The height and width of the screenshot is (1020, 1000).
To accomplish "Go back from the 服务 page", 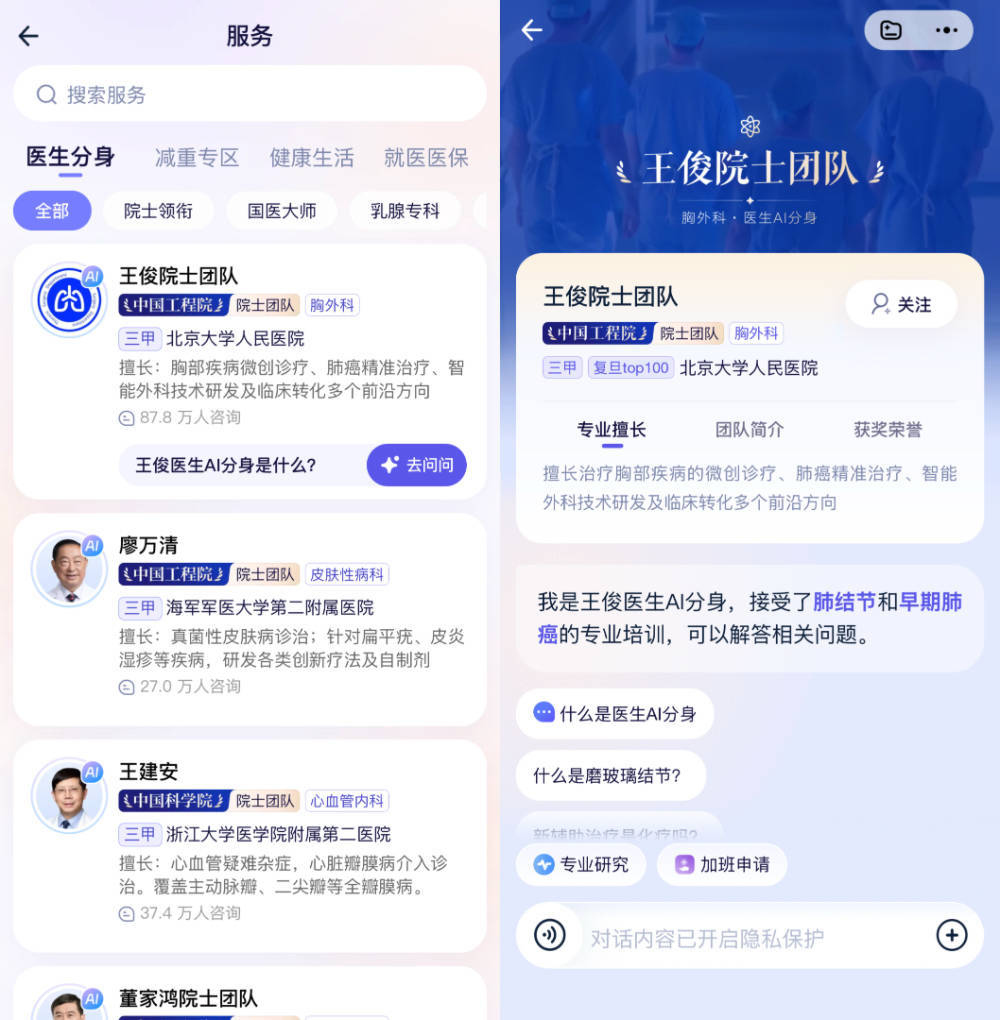I will (29, 36).
